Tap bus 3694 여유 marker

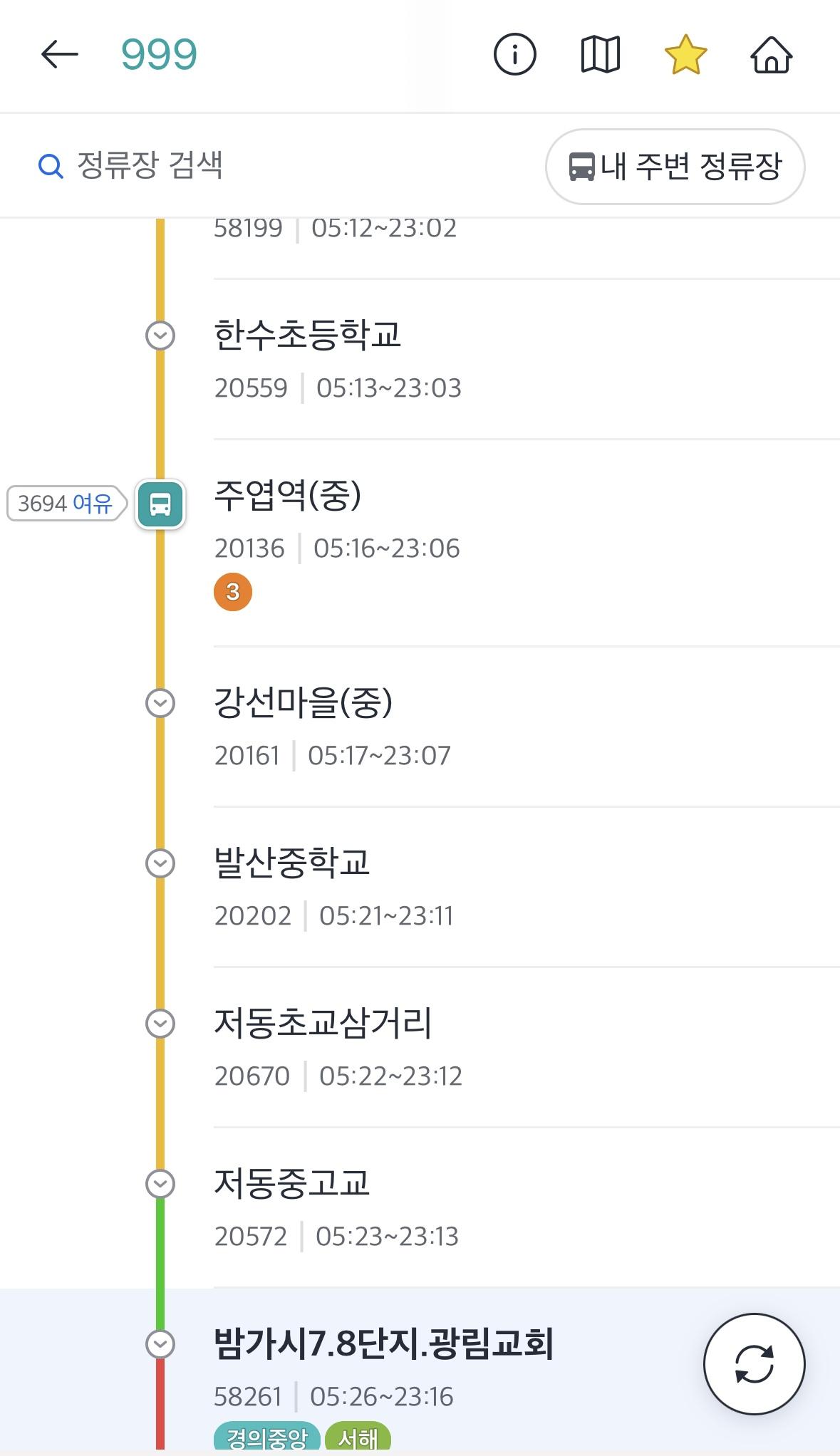(x=66, y=504)
